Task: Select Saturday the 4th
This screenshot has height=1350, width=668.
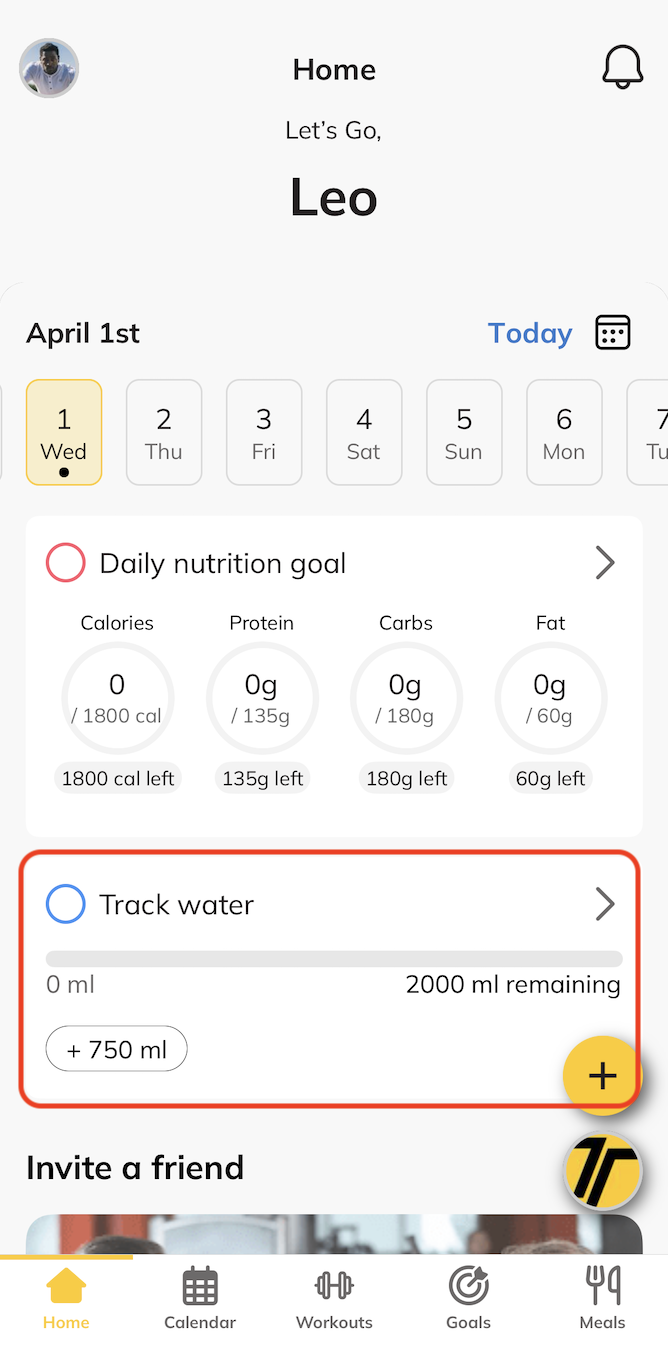Action: pos(364,433)
